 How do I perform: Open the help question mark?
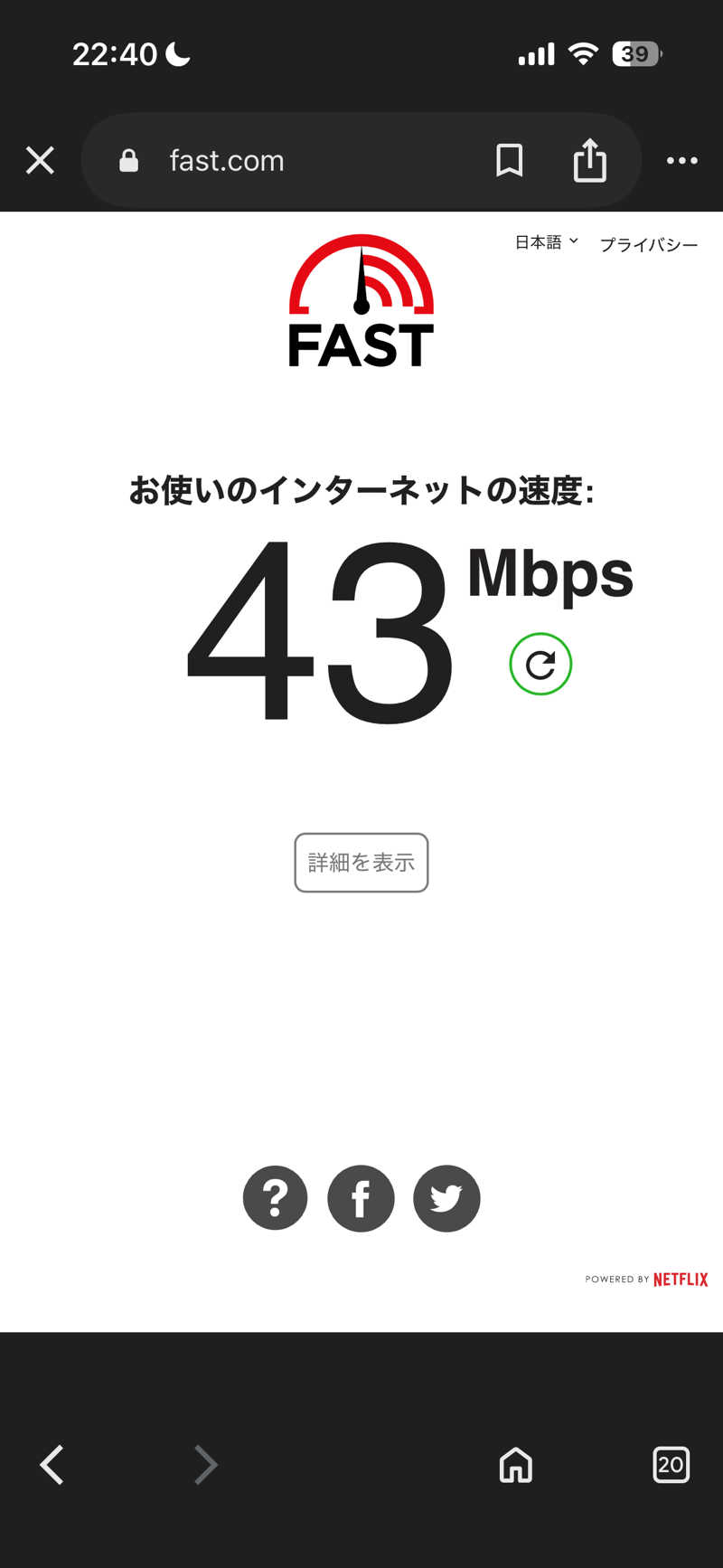(275, 1198)
